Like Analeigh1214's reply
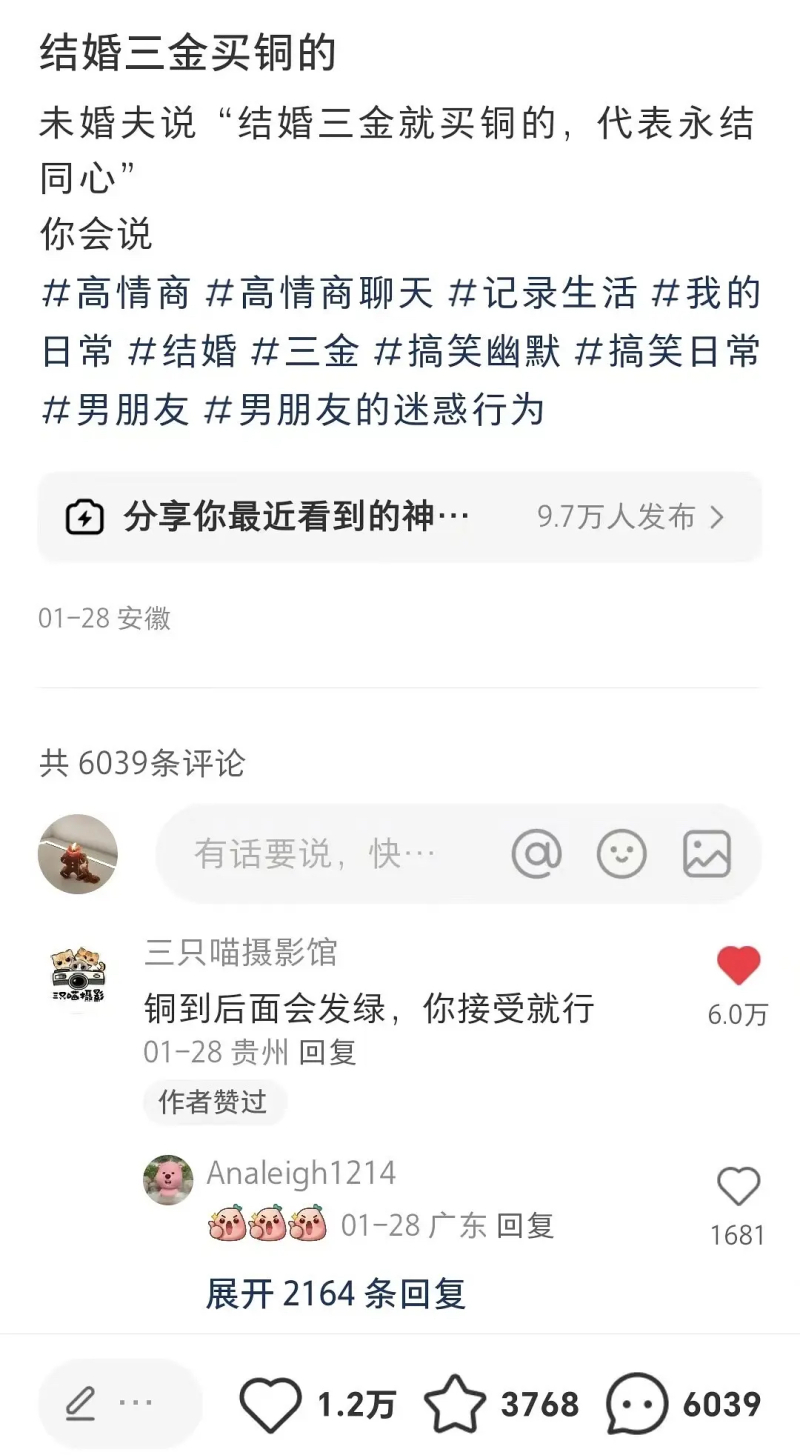 click(x=738, y=1187)
